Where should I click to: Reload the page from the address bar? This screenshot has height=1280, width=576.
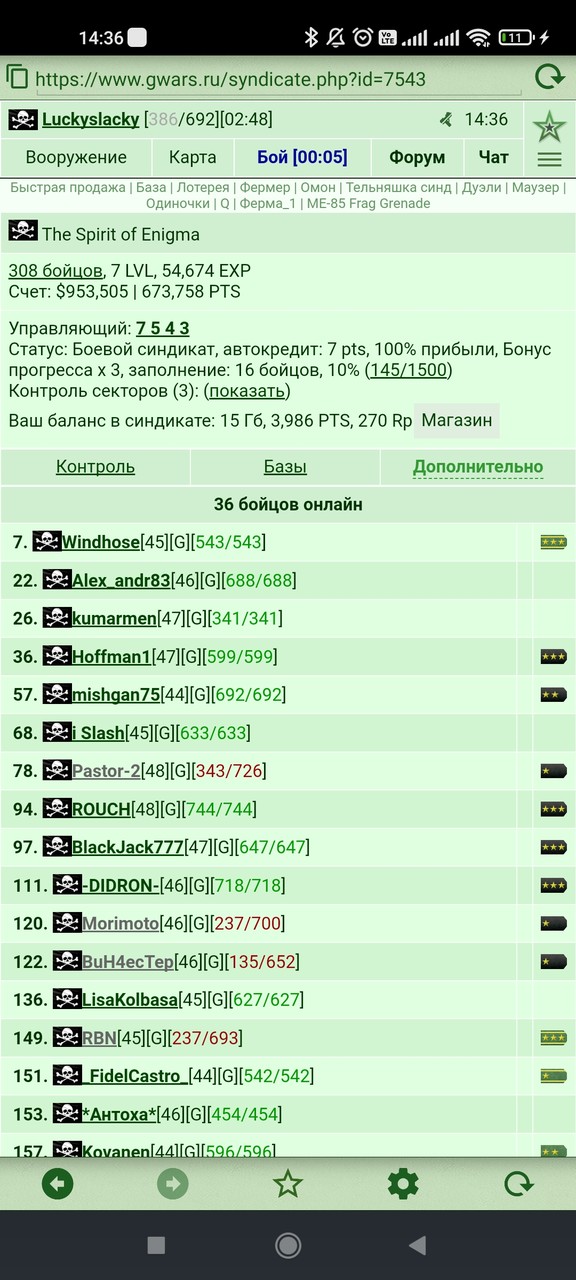[549, 77]
